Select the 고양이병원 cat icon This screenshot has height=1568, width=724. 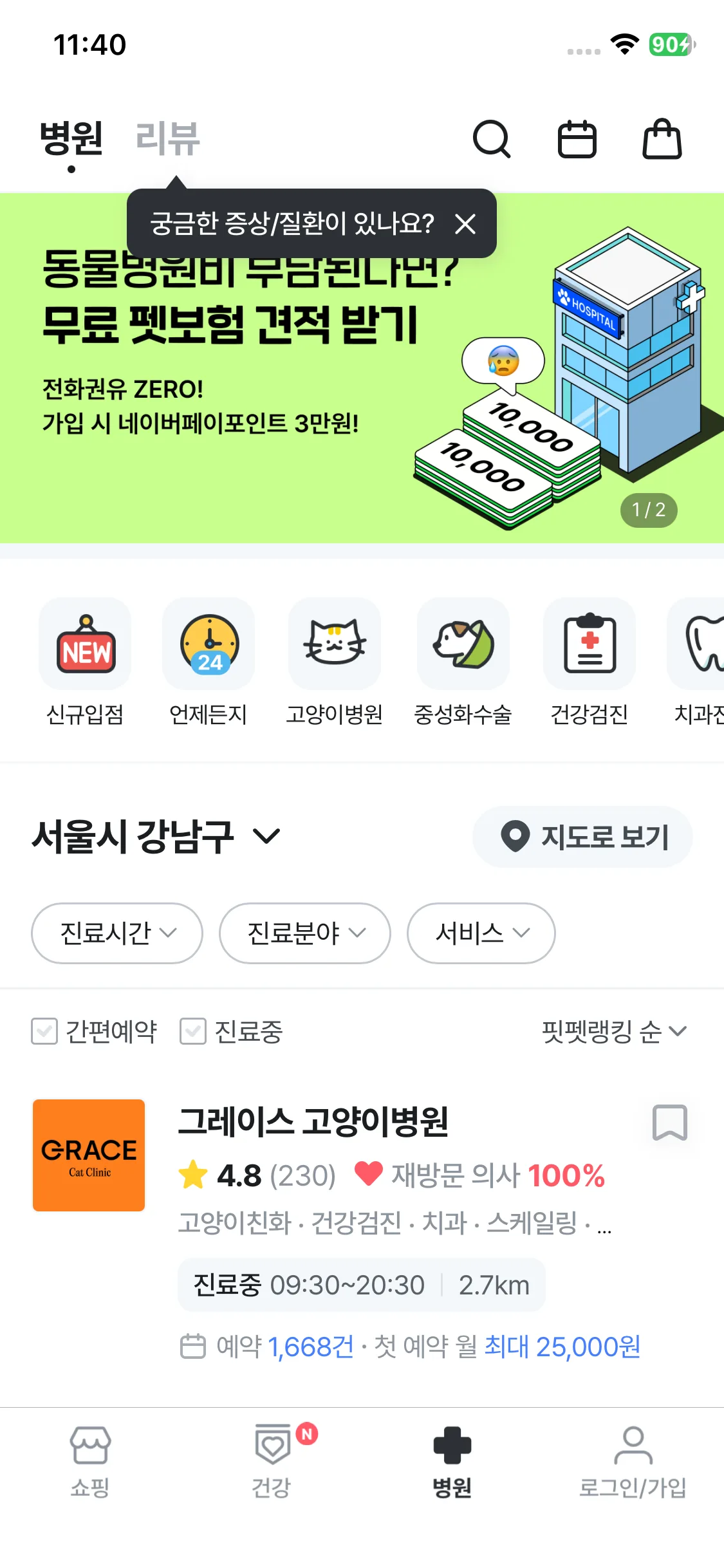335,644
